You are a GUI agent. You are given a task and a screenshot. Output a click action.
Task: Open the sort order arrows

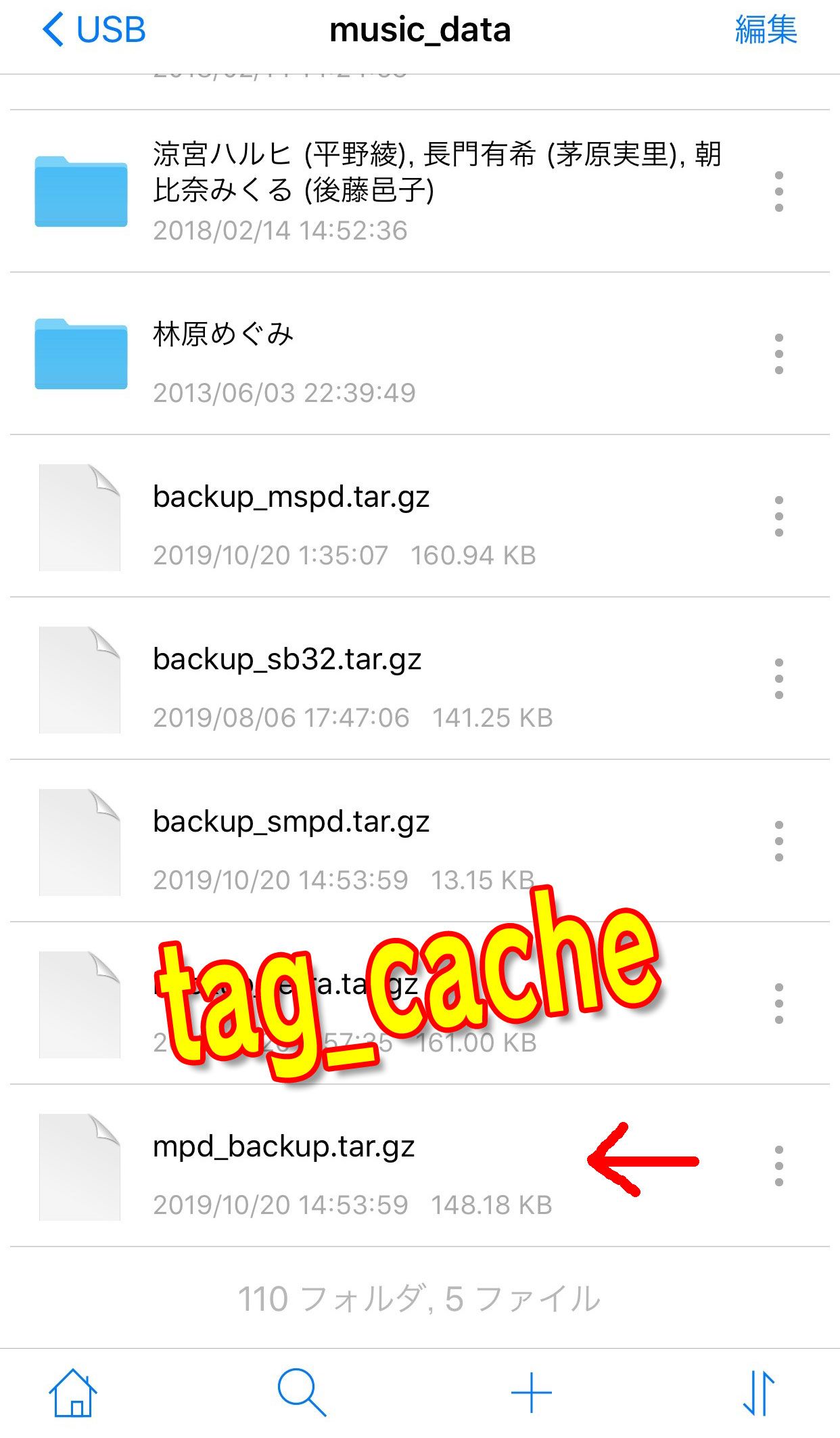pos(759,1393)
